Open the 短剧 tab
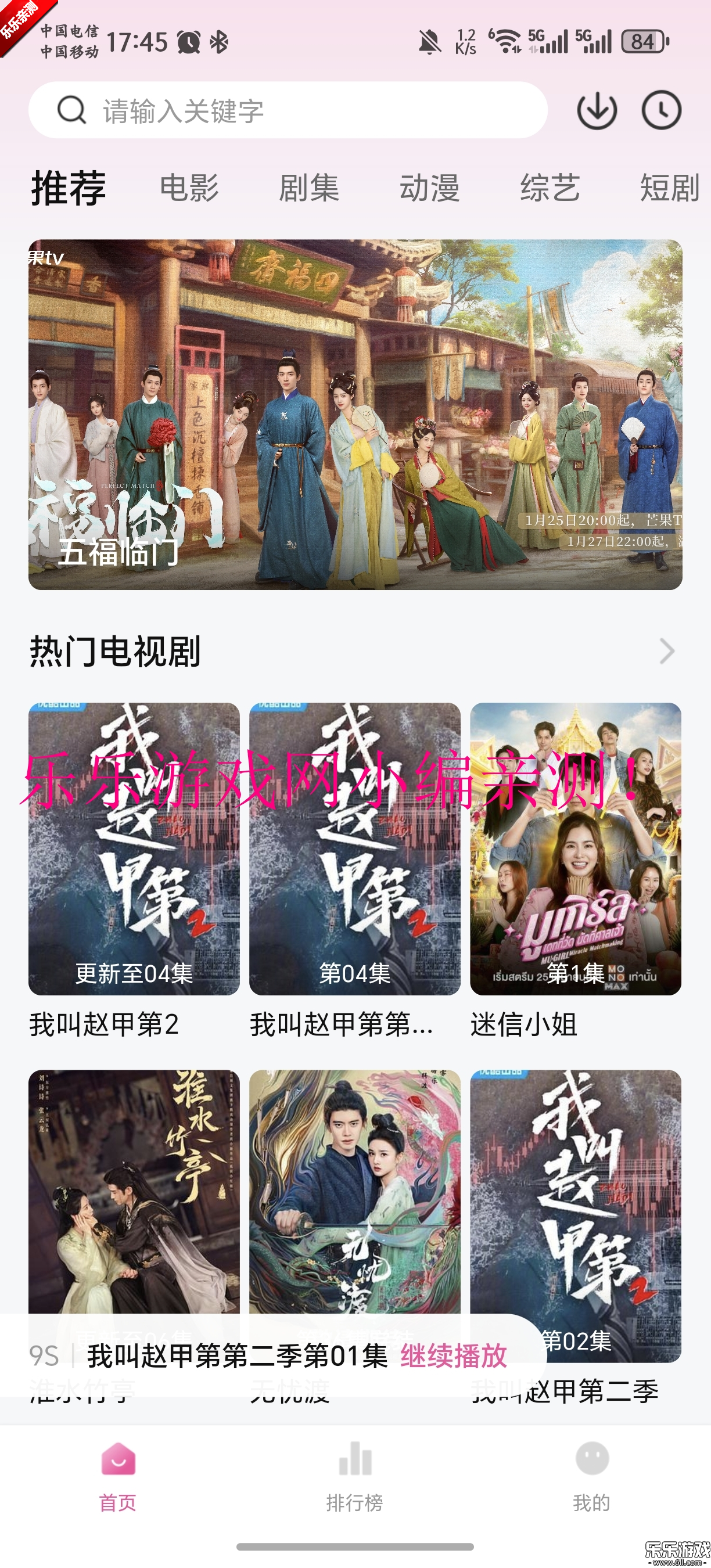This screenshot has width=711, height=1568. [669, 188]
